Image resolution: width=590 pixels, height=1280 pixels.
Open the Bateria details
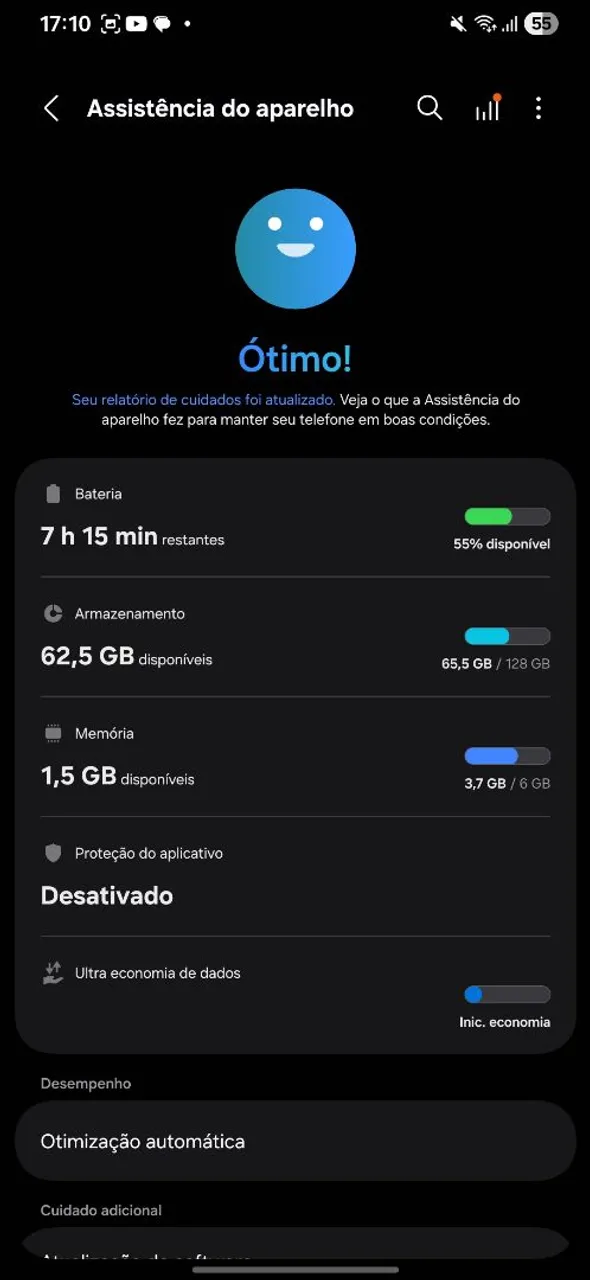(295, 518)
